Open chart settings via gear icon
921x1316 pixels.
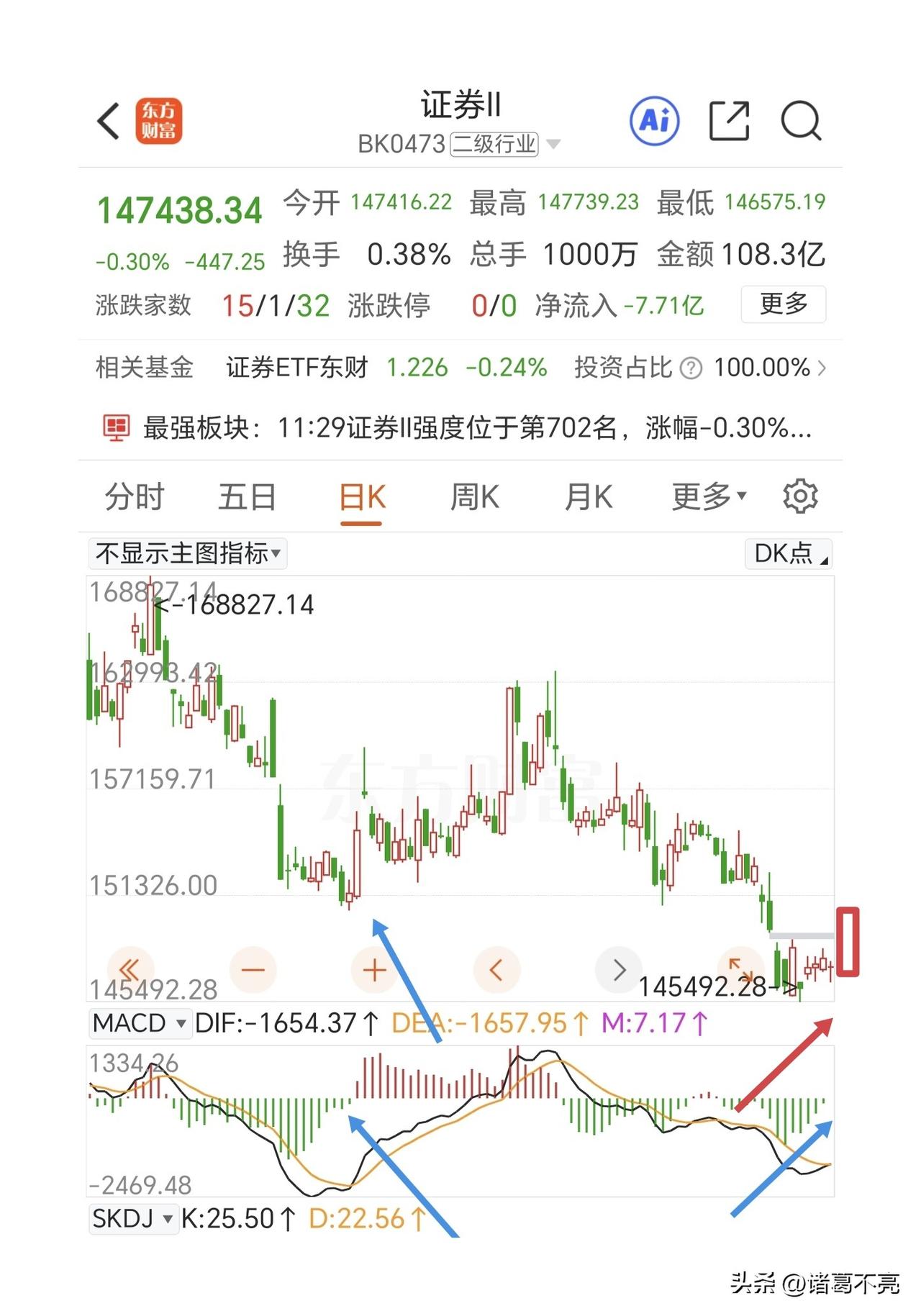(801, 495)
